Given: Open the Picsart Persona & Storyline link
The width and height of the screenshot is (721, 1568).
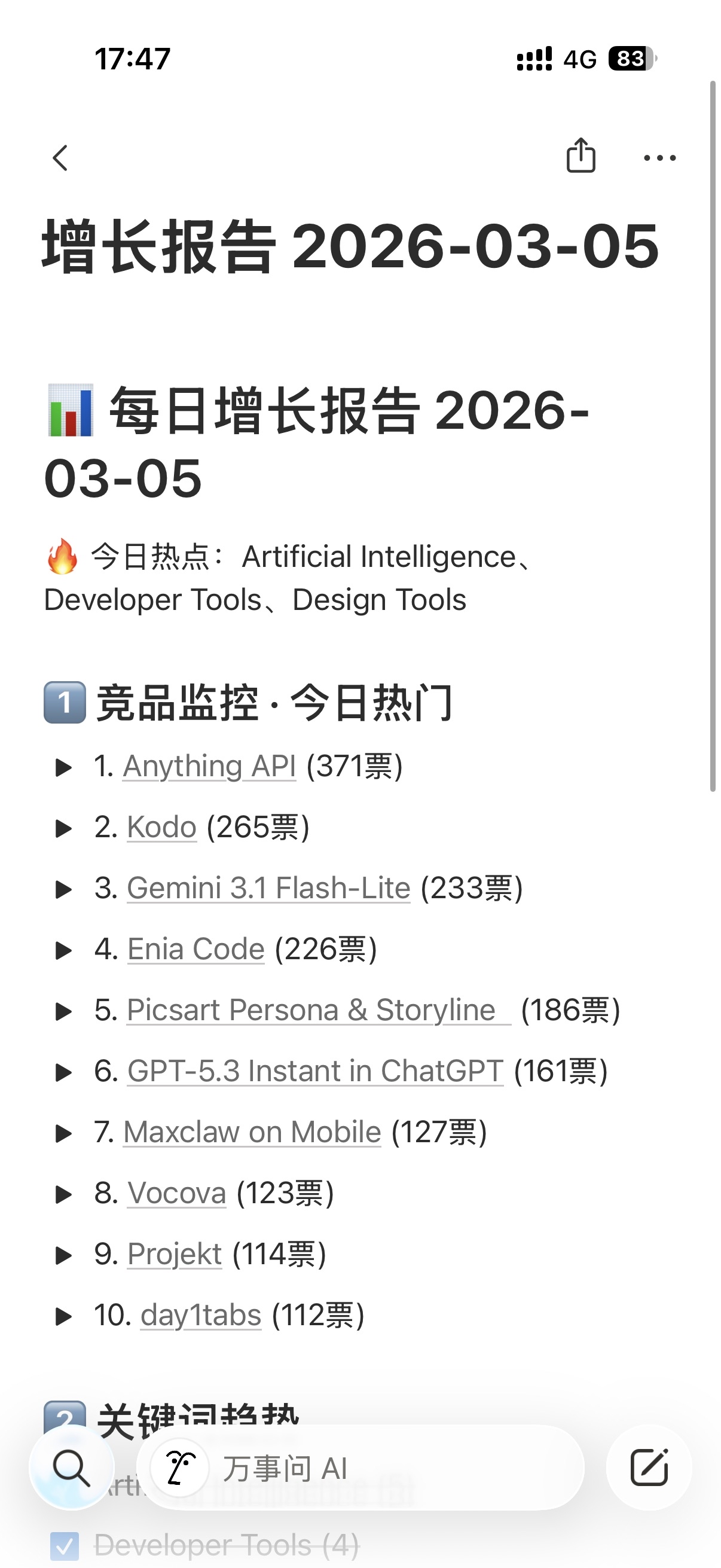Looking at the screenshot, I should [311, 1011].
